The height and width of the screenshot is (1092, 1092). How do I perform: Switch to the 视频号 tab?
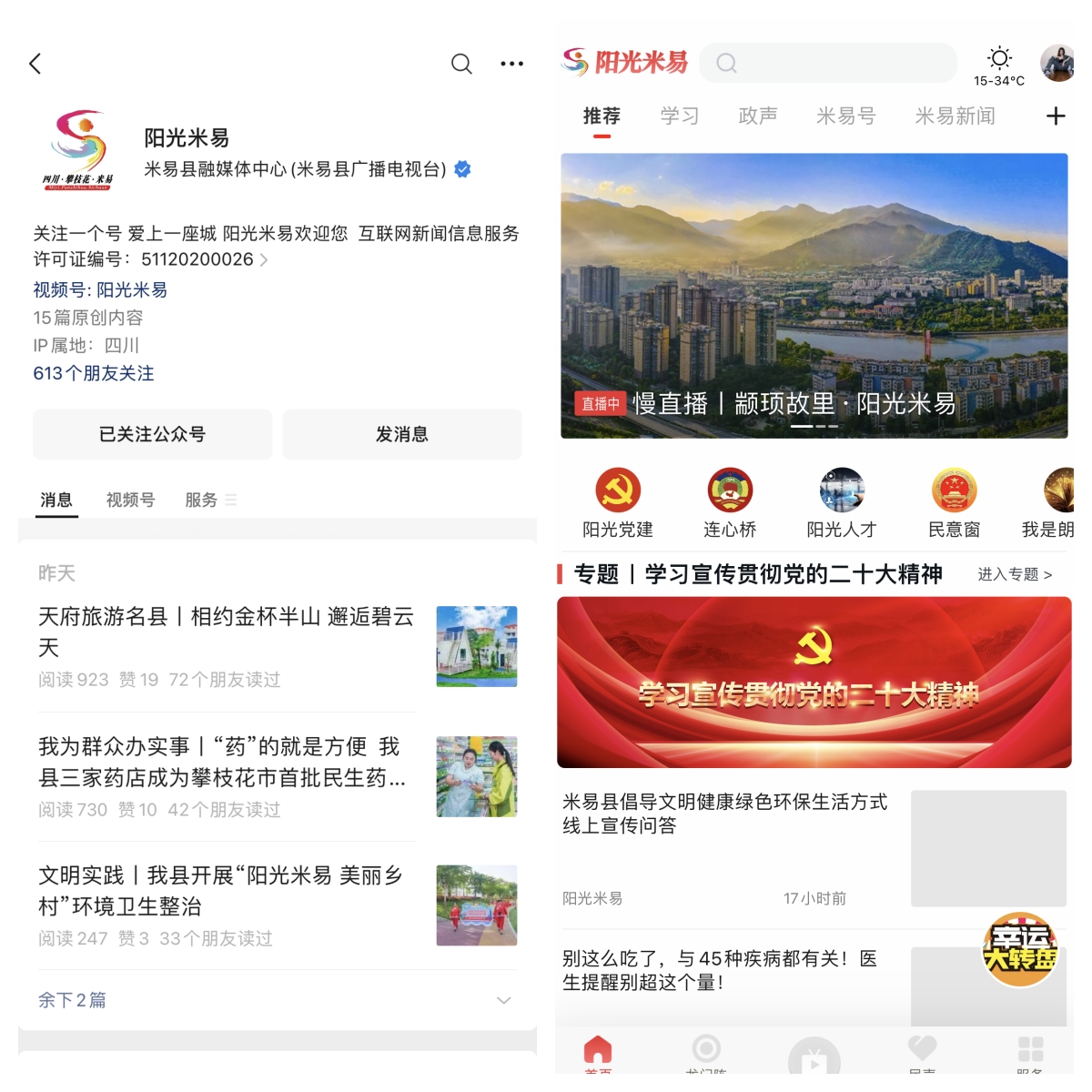click(x=130, y=500)
